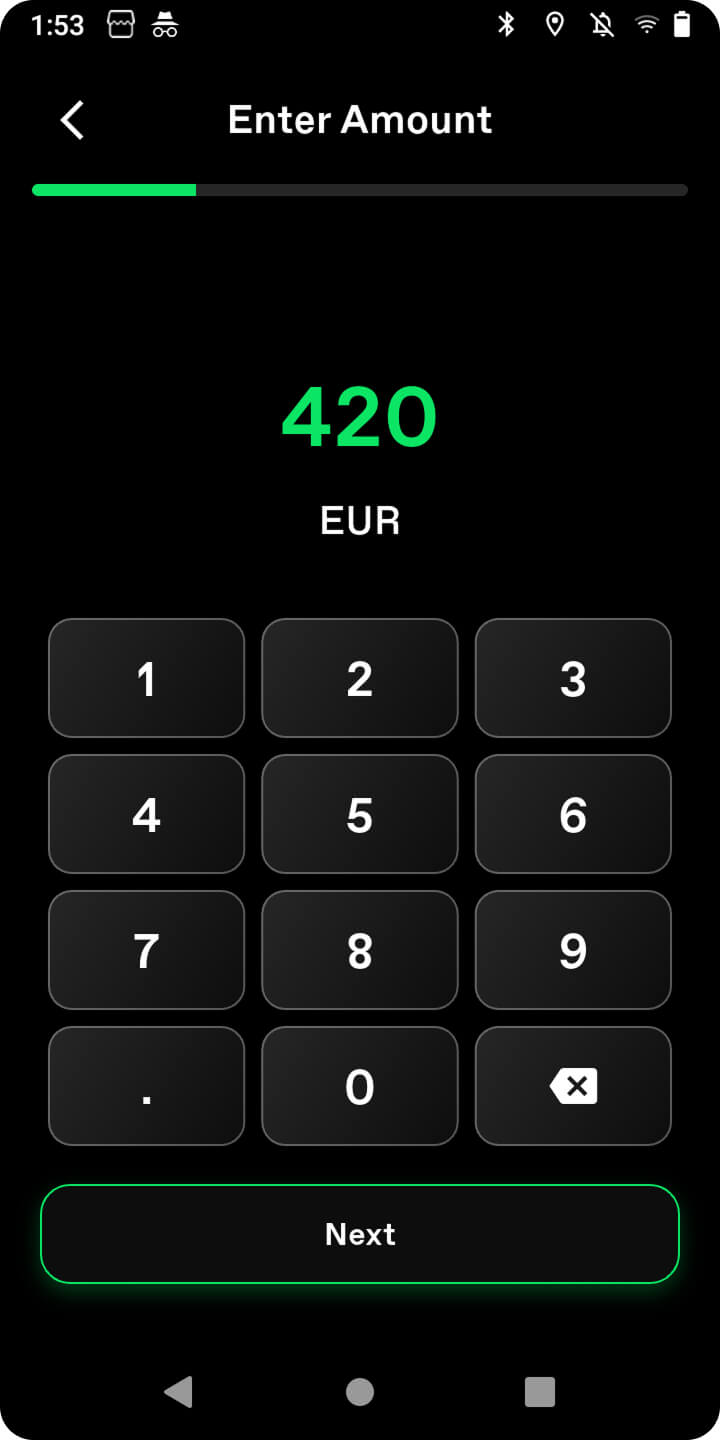Tap the green progress bar
The width and height of the screenshot is (720, 1440).
(113, 189)
